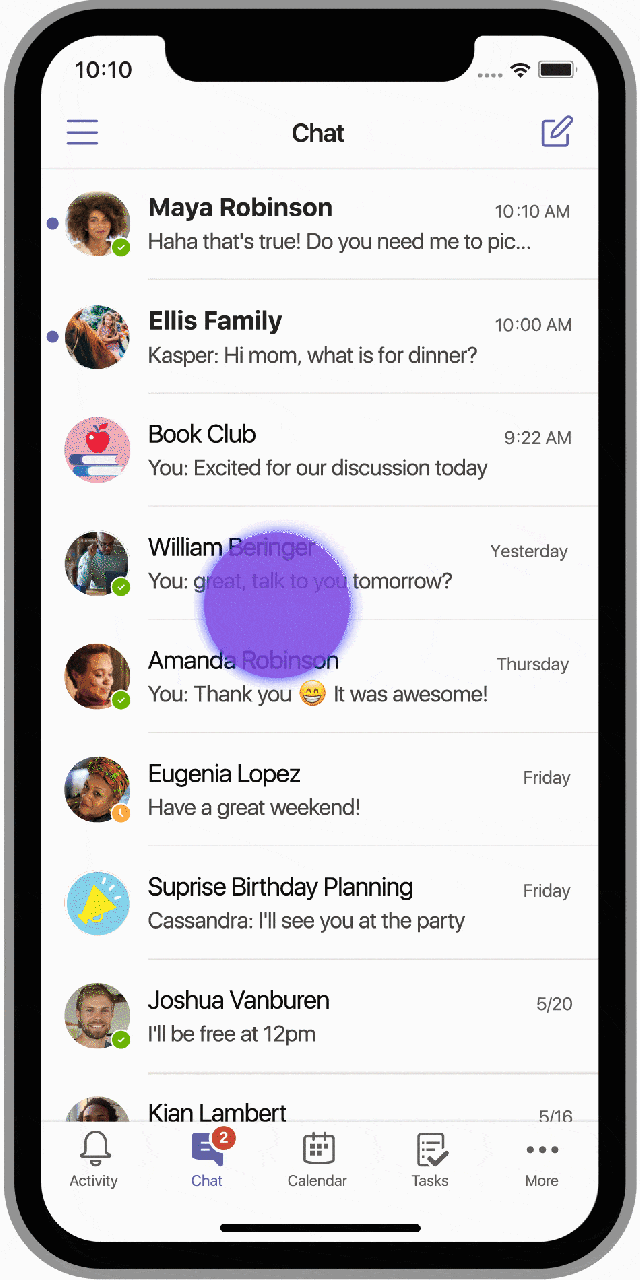Open the Book Club conversation
This screenshot has height=1280, width=640.
(340, 450)
